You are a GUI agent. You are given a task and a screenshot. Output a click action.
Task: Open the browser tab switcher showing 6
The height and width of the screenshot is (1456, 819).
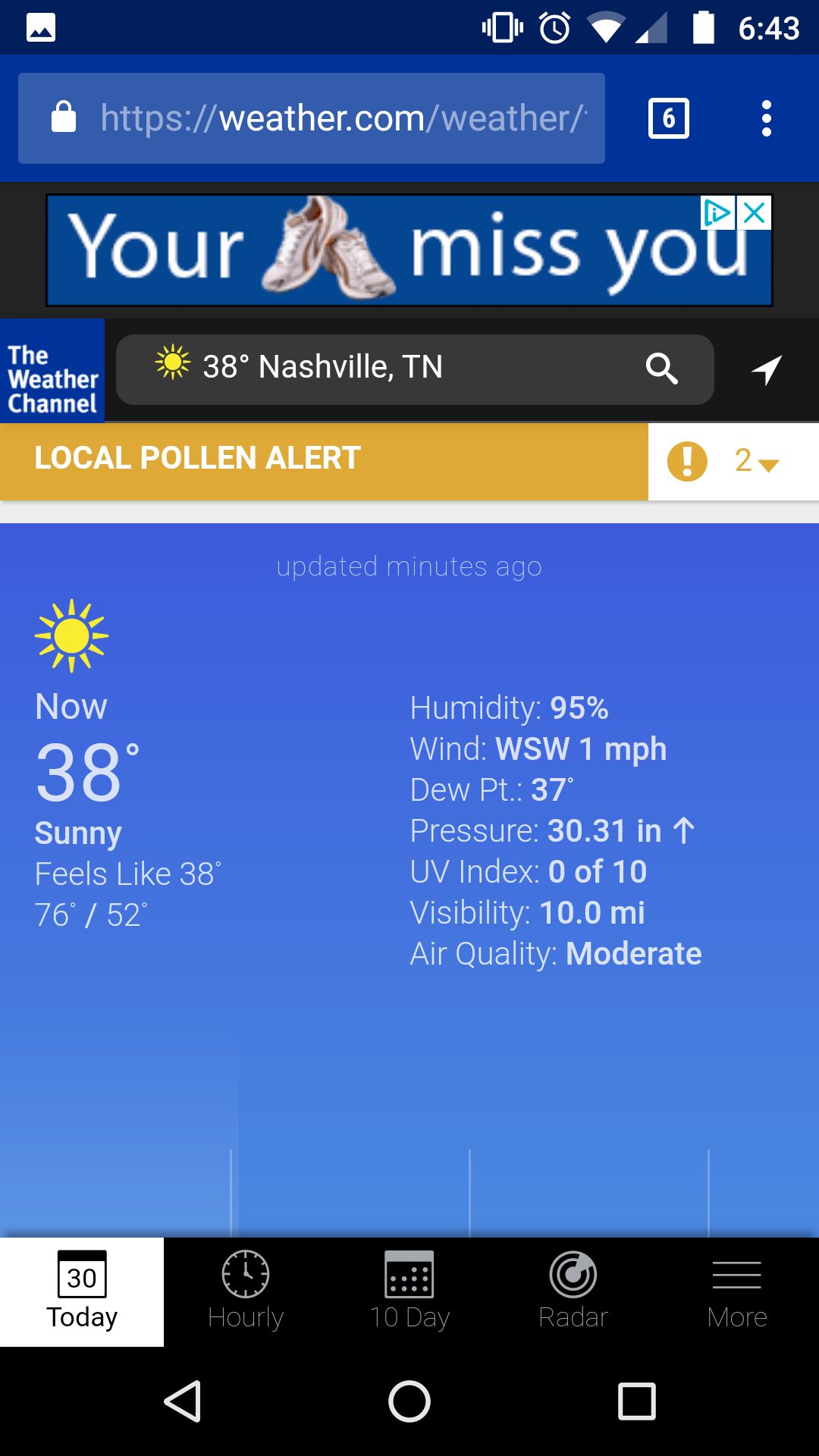click(x=669, y=118)
